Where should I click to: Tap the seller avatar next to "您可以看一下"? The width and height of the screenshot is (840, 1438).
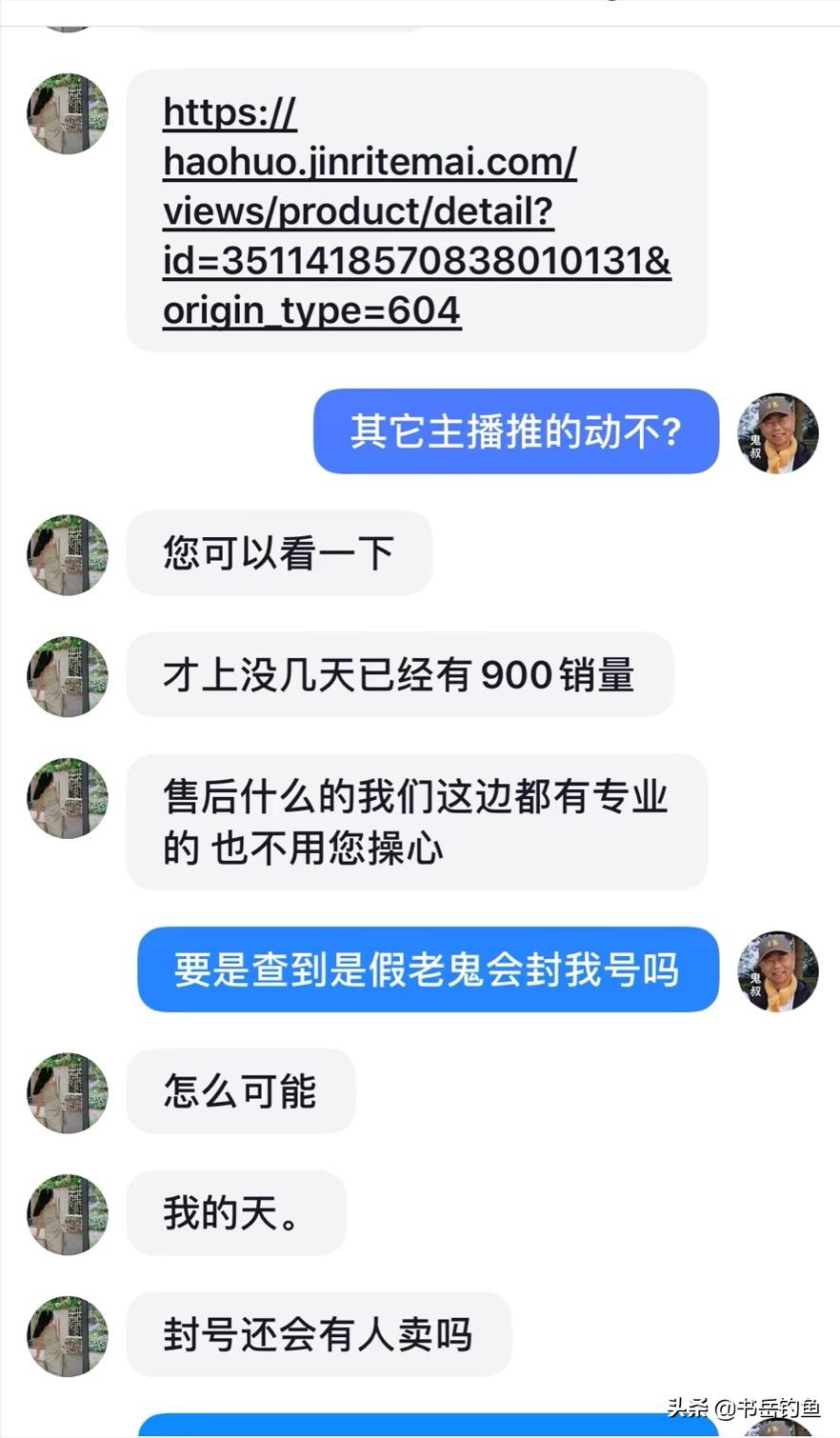coord(67,554)
